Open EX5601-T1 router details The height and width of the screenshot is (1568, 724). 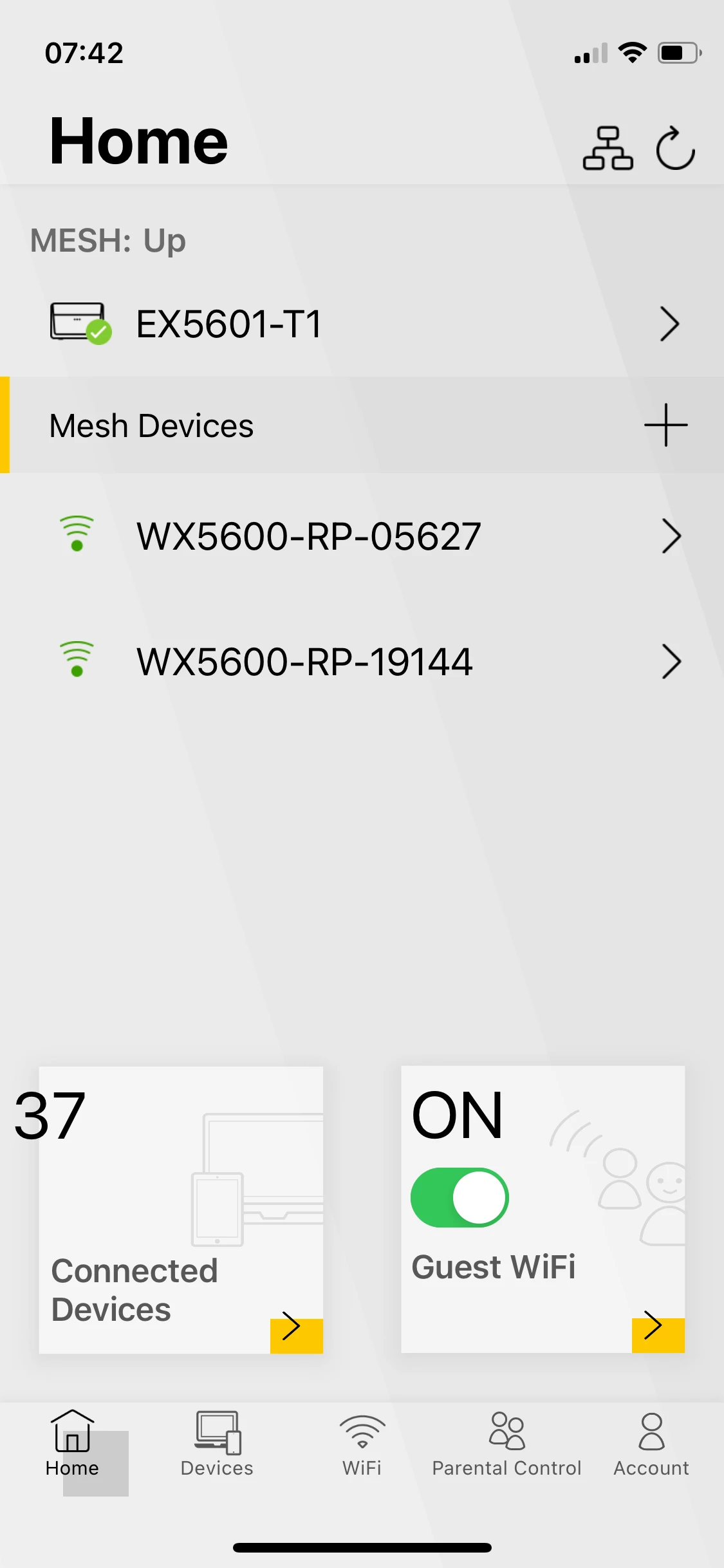point(362,324)
